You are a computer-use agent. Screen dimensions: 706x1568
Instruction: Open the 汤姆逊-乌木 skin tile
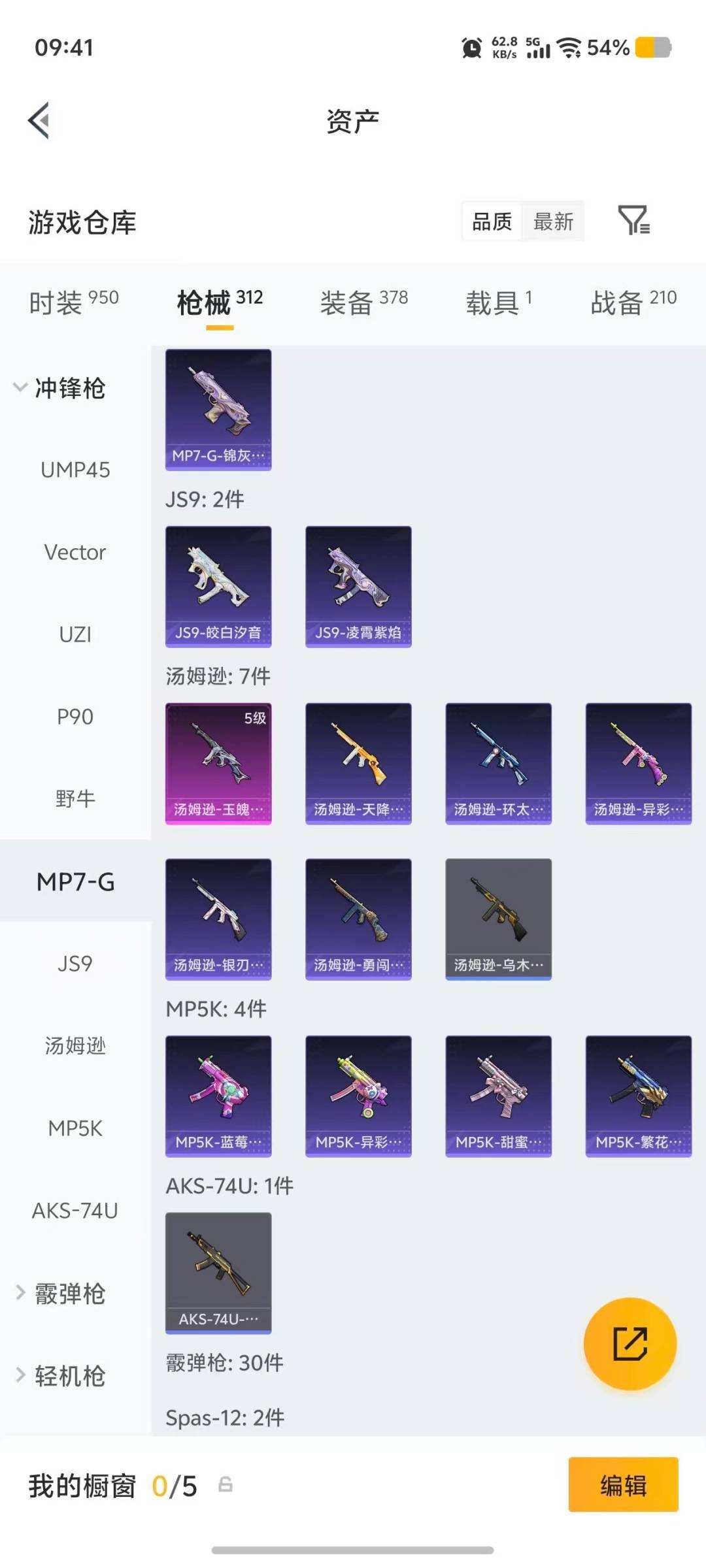click(498, 919)
